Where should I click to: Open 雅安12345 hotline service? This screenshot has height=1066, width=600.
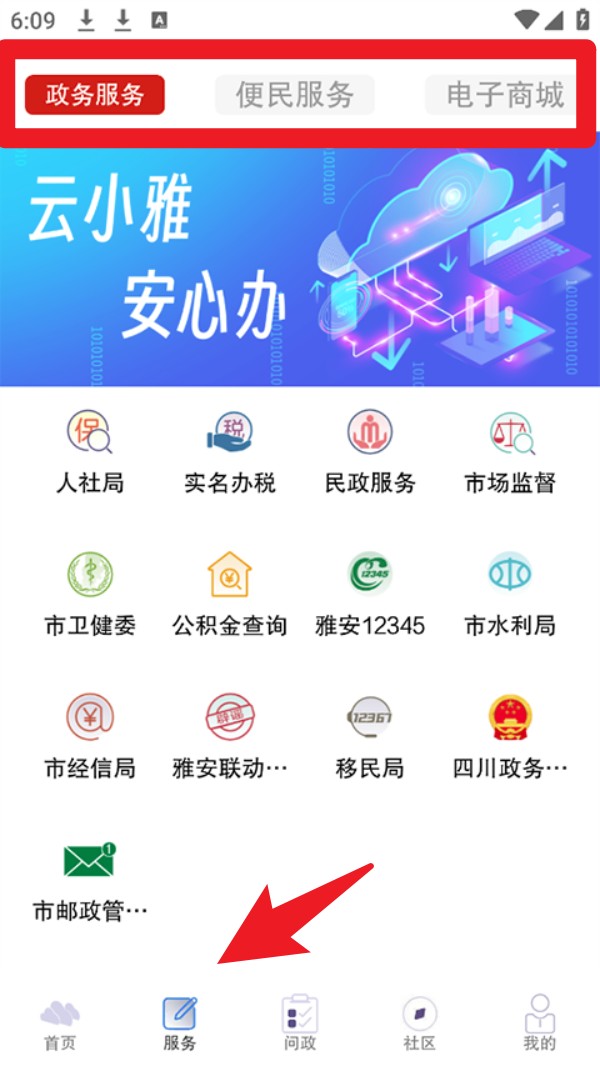coord(370,594)
